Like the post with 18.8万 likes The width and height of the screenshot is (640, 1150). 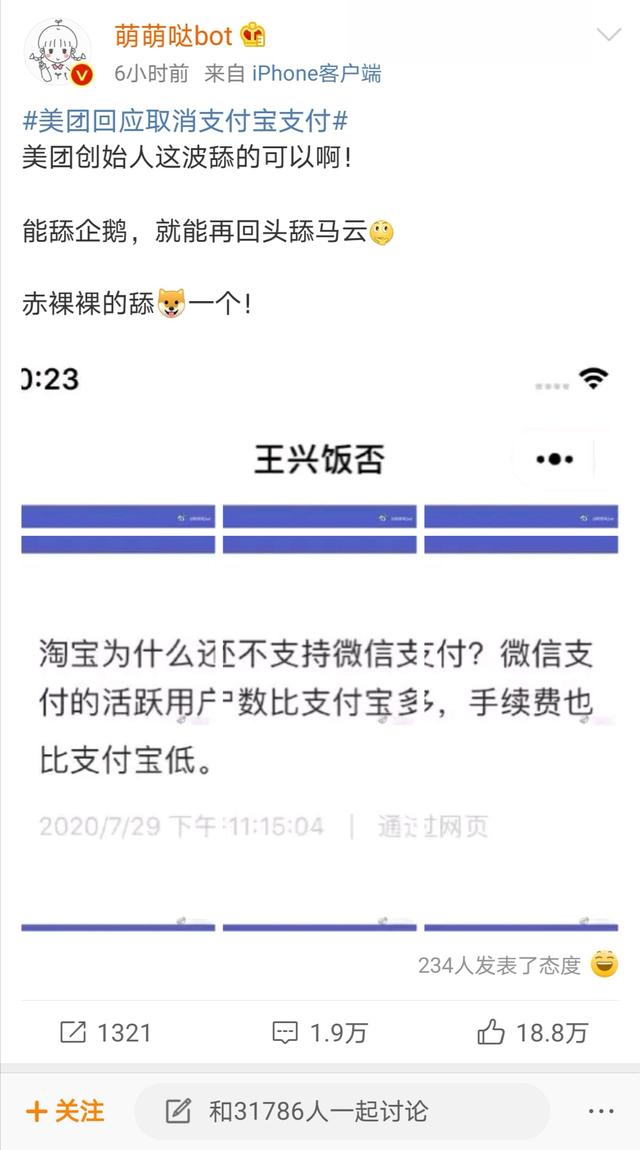[x=532, y=1032]
